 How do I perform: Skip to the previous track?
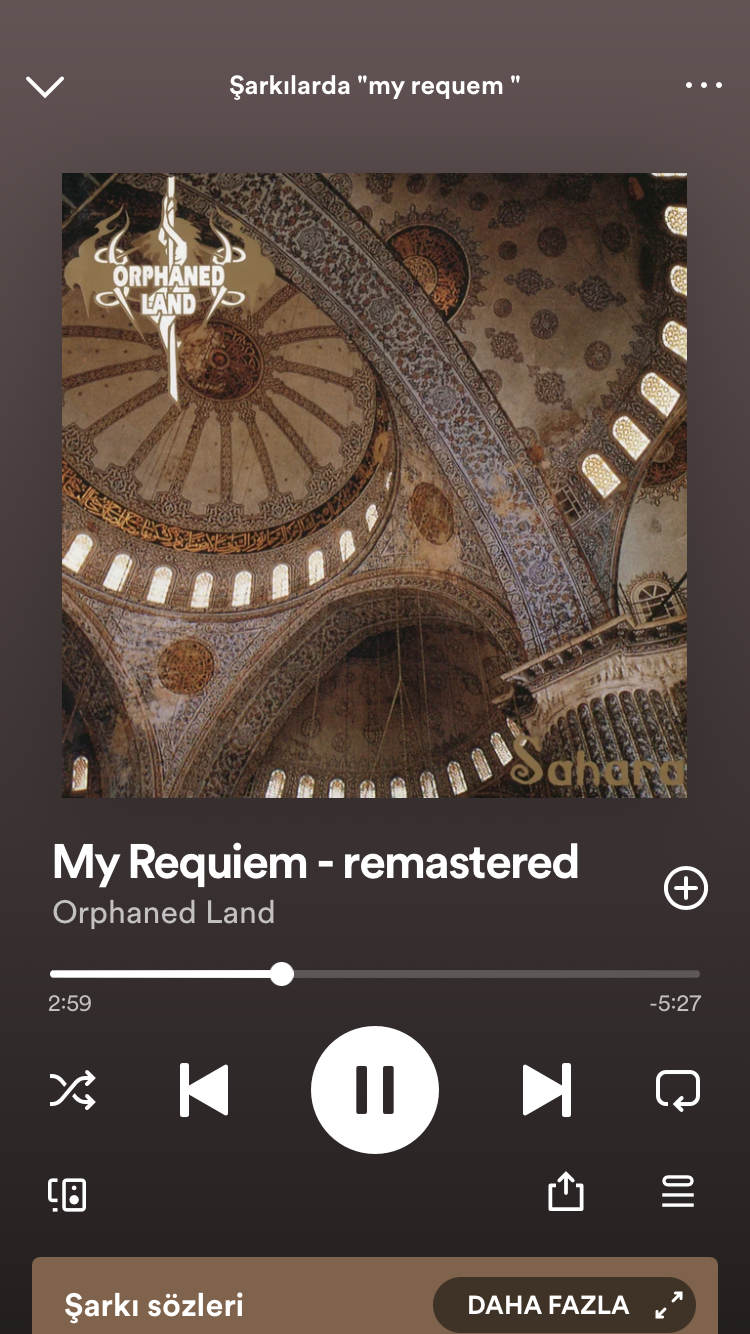[x=204, y=1090]
